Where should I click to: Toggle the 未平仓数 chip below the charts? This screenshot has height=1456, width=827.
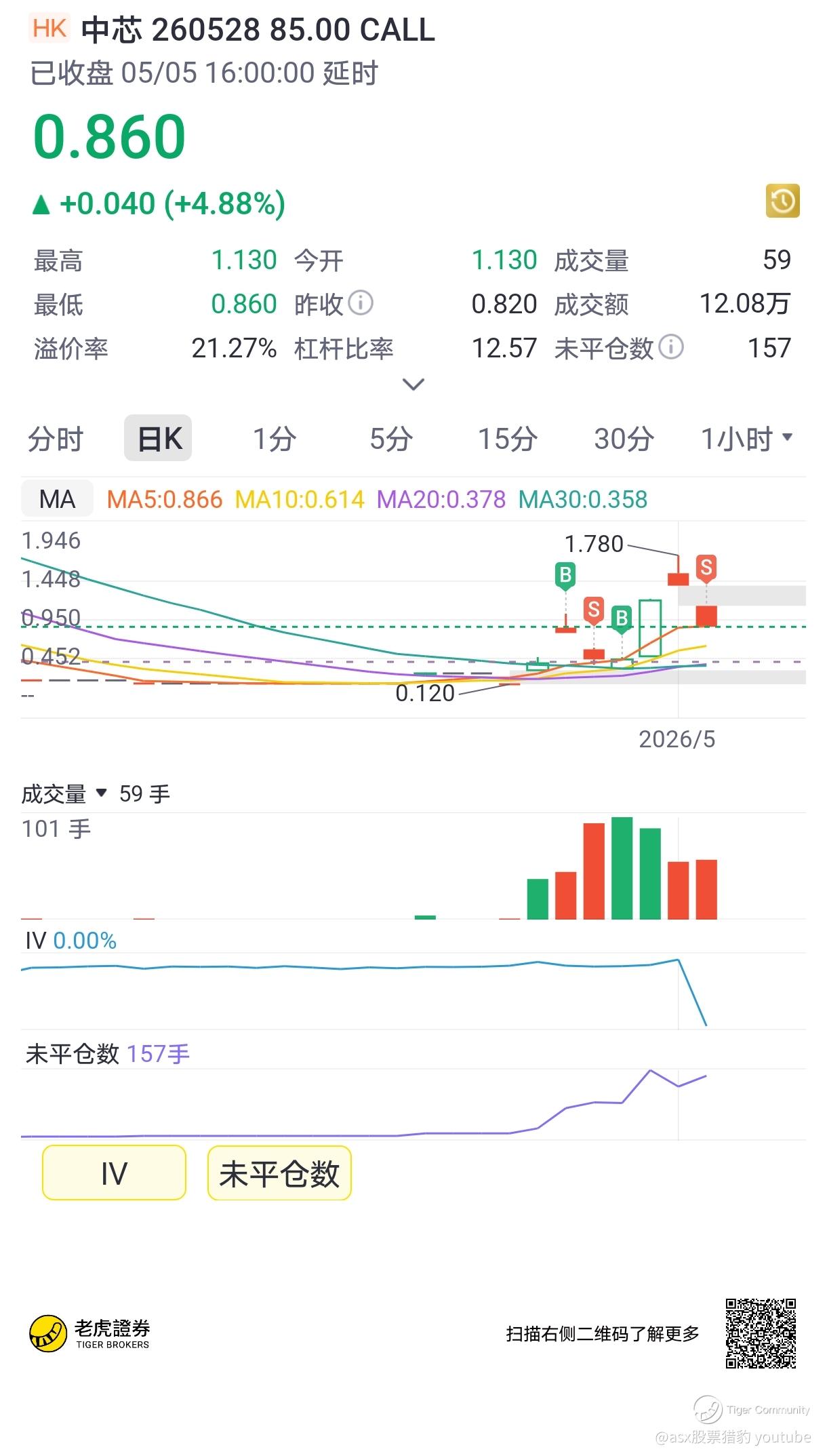coord(279,1173)
